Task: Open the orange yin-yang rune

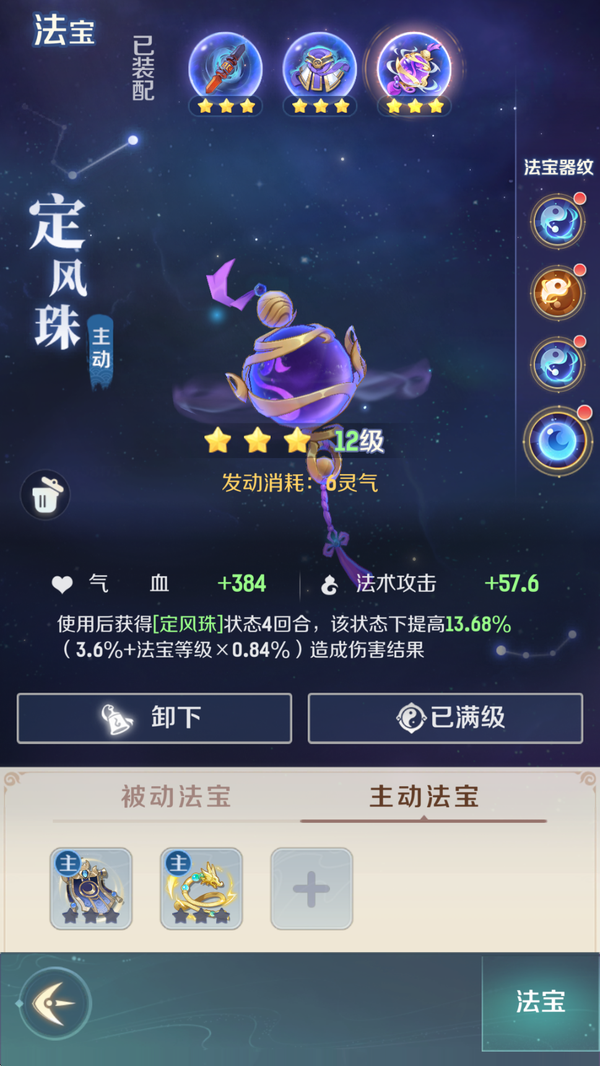Action: point(556,292)
